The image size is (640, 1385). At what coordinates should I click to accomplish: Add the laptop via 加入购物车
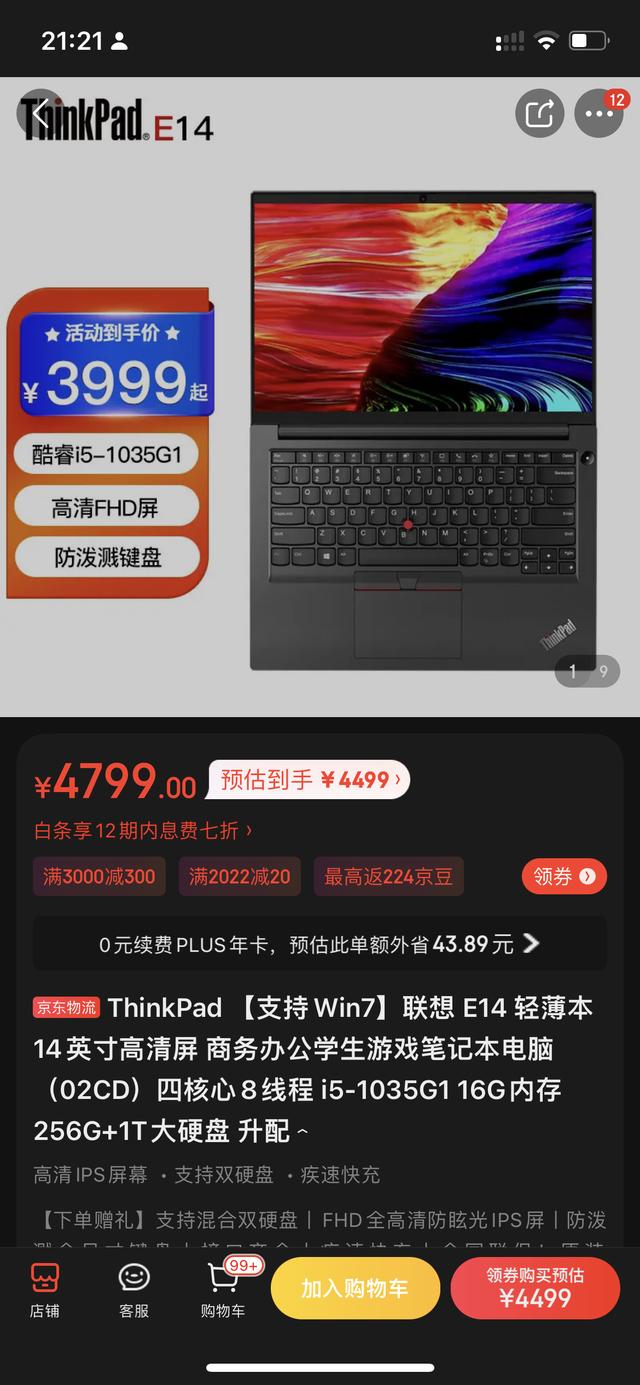tap(355, 1288)
